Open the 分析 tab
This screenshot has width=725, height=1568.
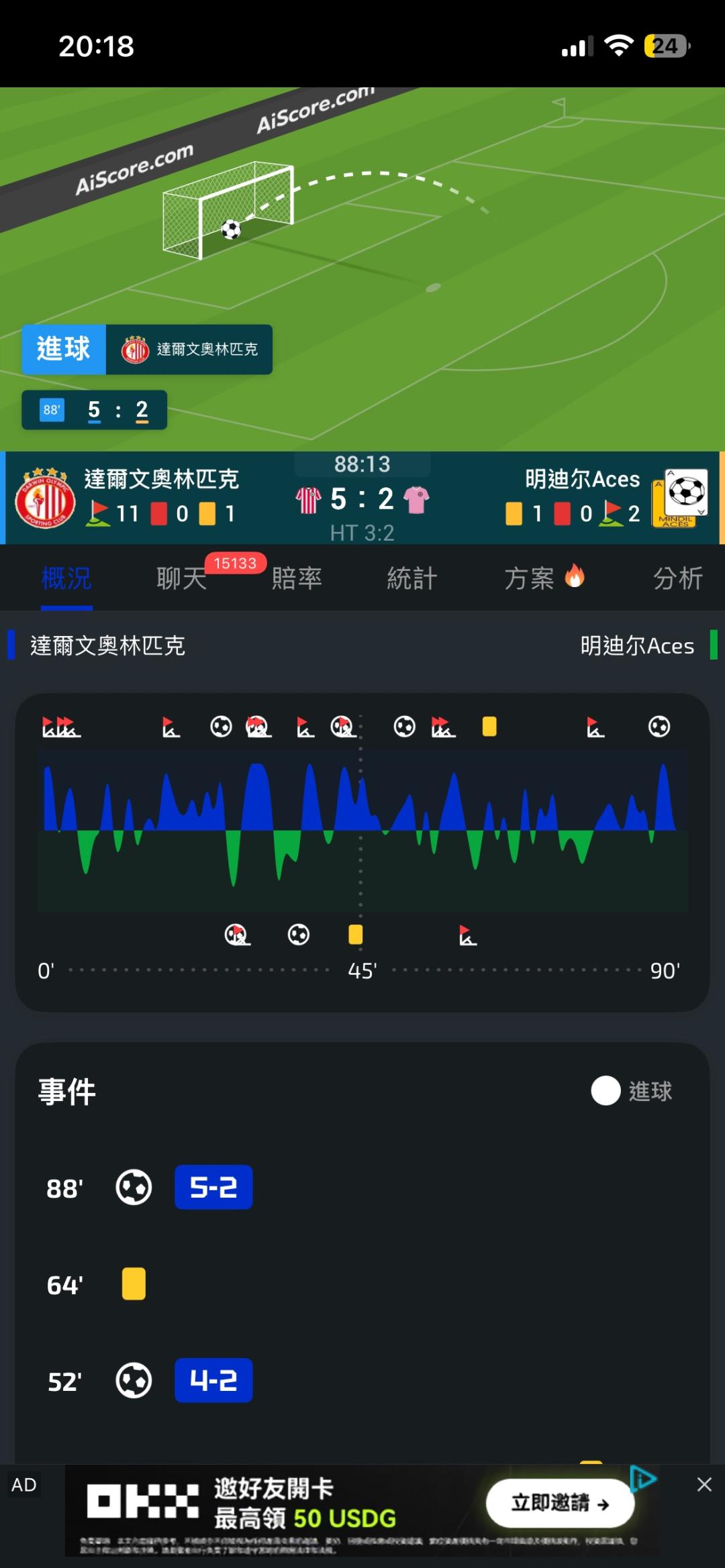678,578
